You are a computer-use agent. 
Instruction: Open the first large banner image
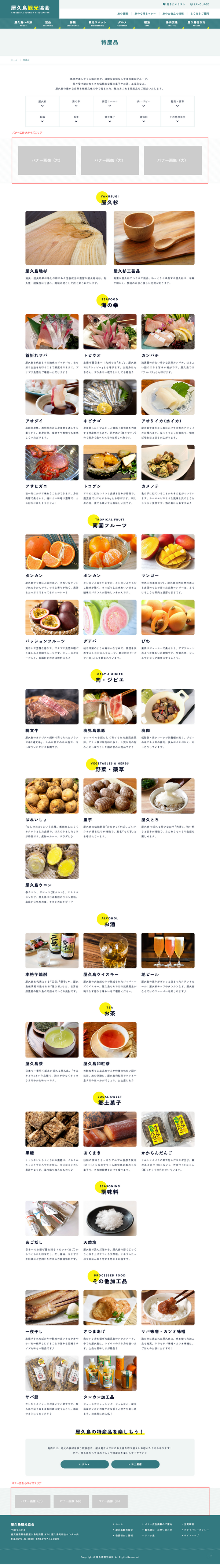click(x=47, y=160)
